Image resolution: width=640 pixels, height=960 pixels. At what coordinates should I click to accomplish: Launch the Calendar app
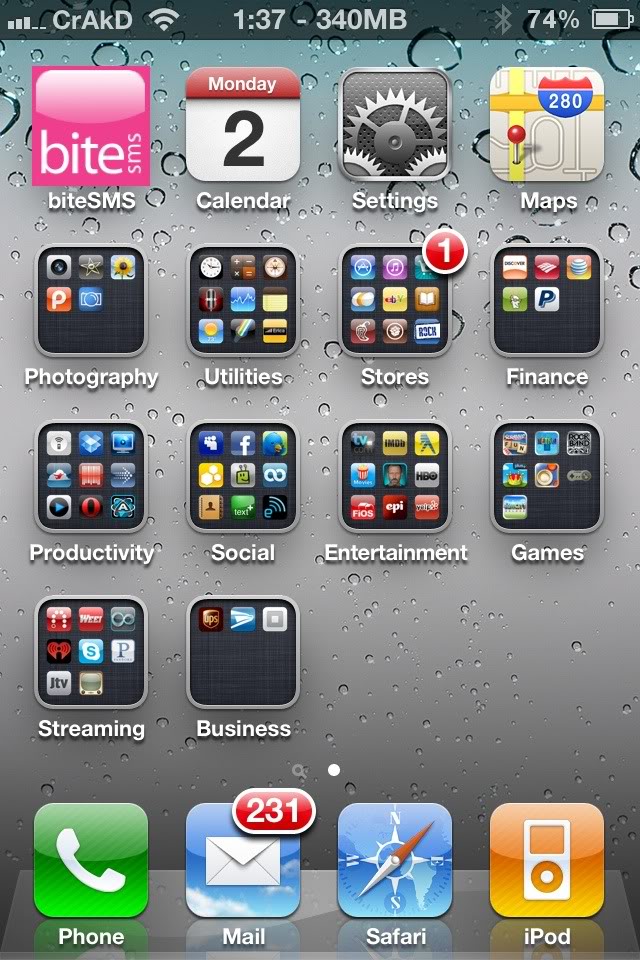click(x=243, y=126)
